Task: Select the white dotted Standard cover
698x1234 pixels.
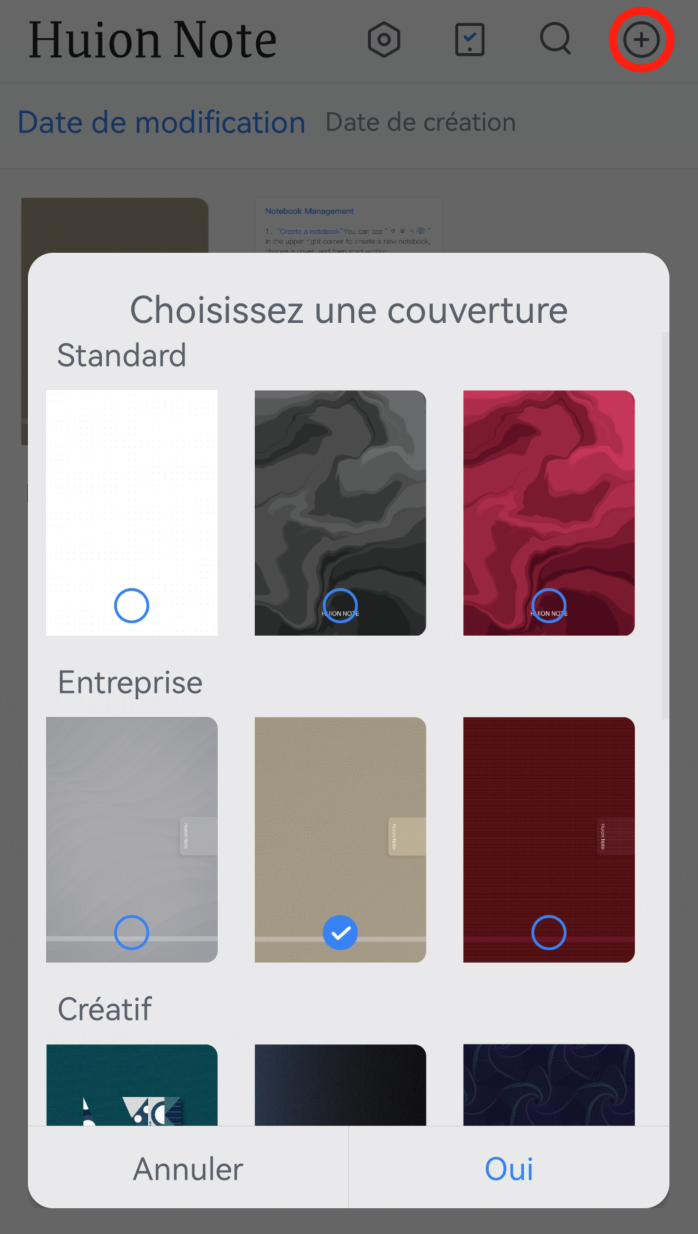Action: click(x=131, y=512)
